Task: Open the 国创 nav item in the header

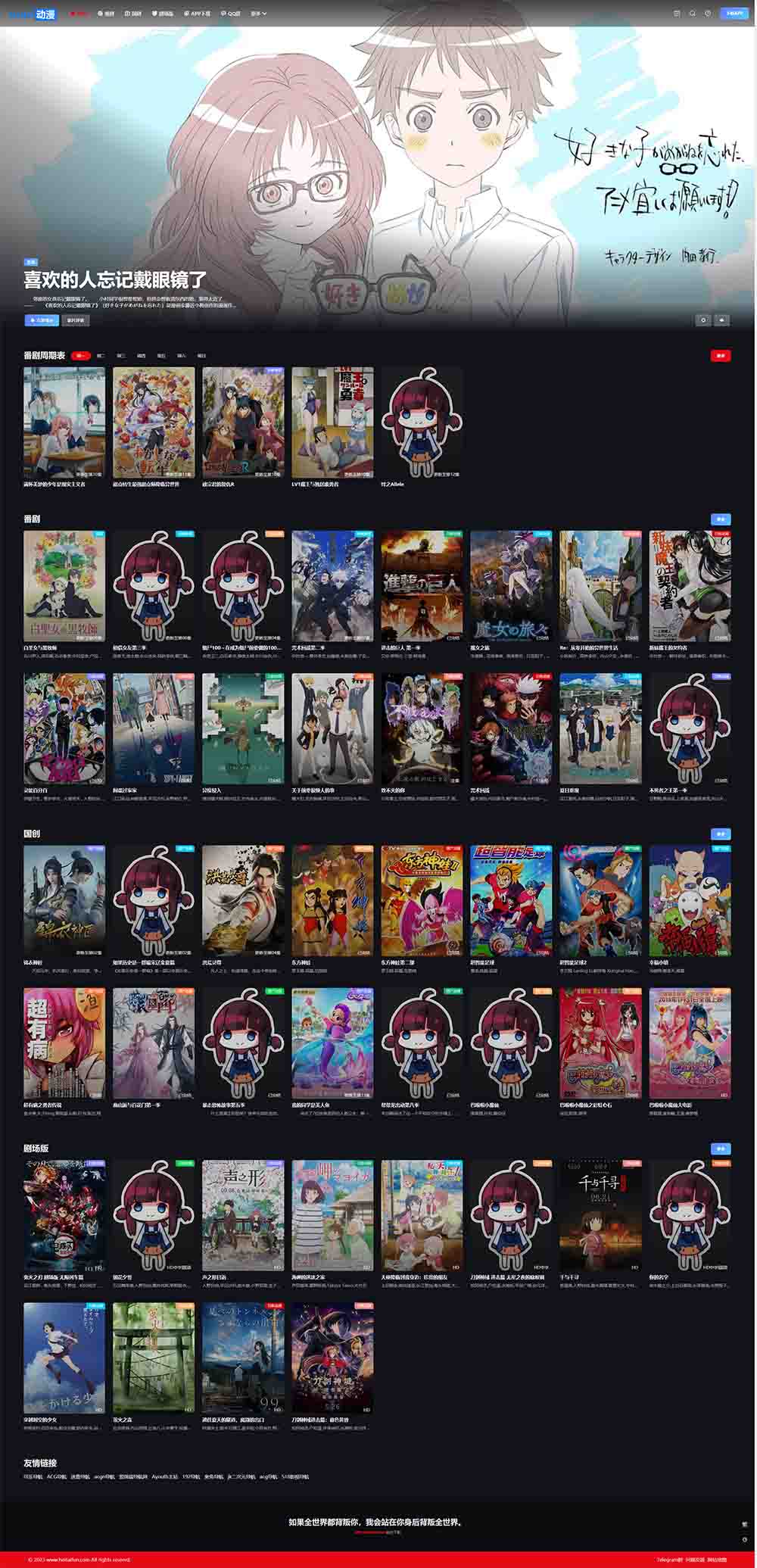Action: coord(133,13)
